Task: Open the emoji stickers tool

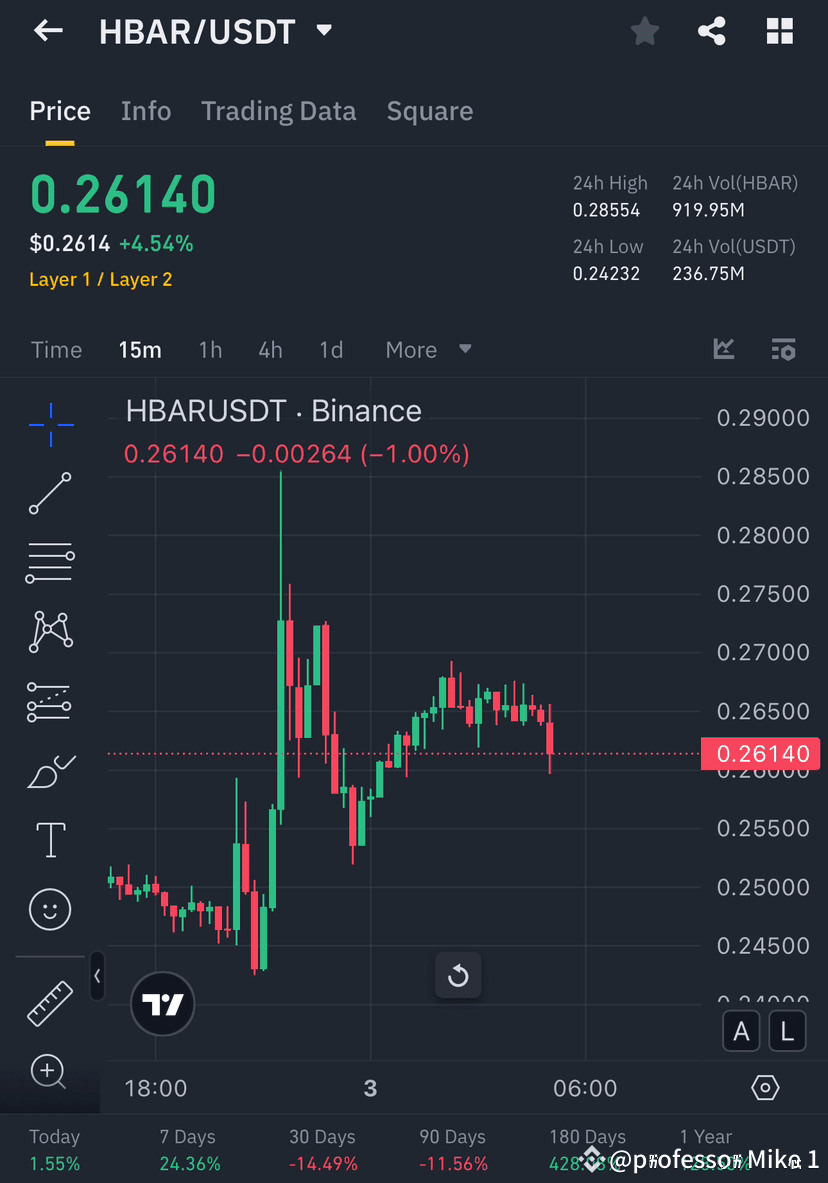Action: click(50, 909)
